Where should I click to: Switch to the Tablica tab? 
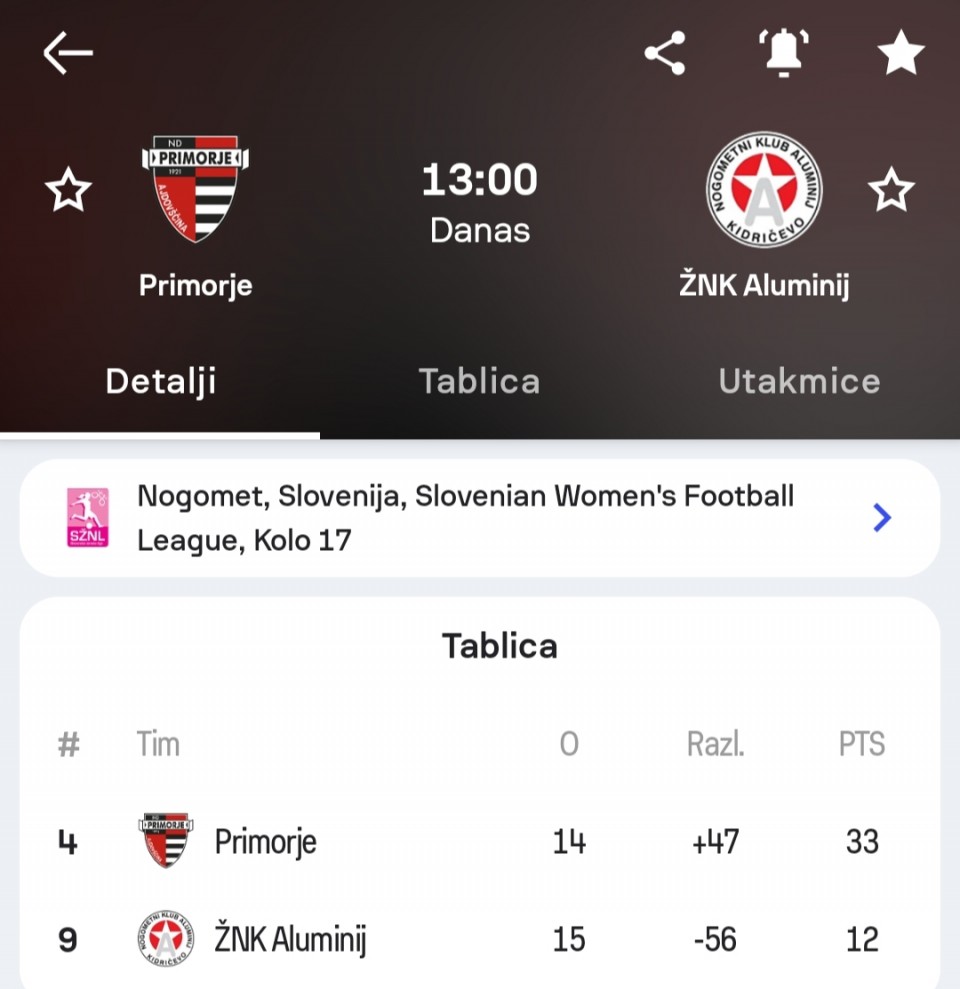coord(479,381)
